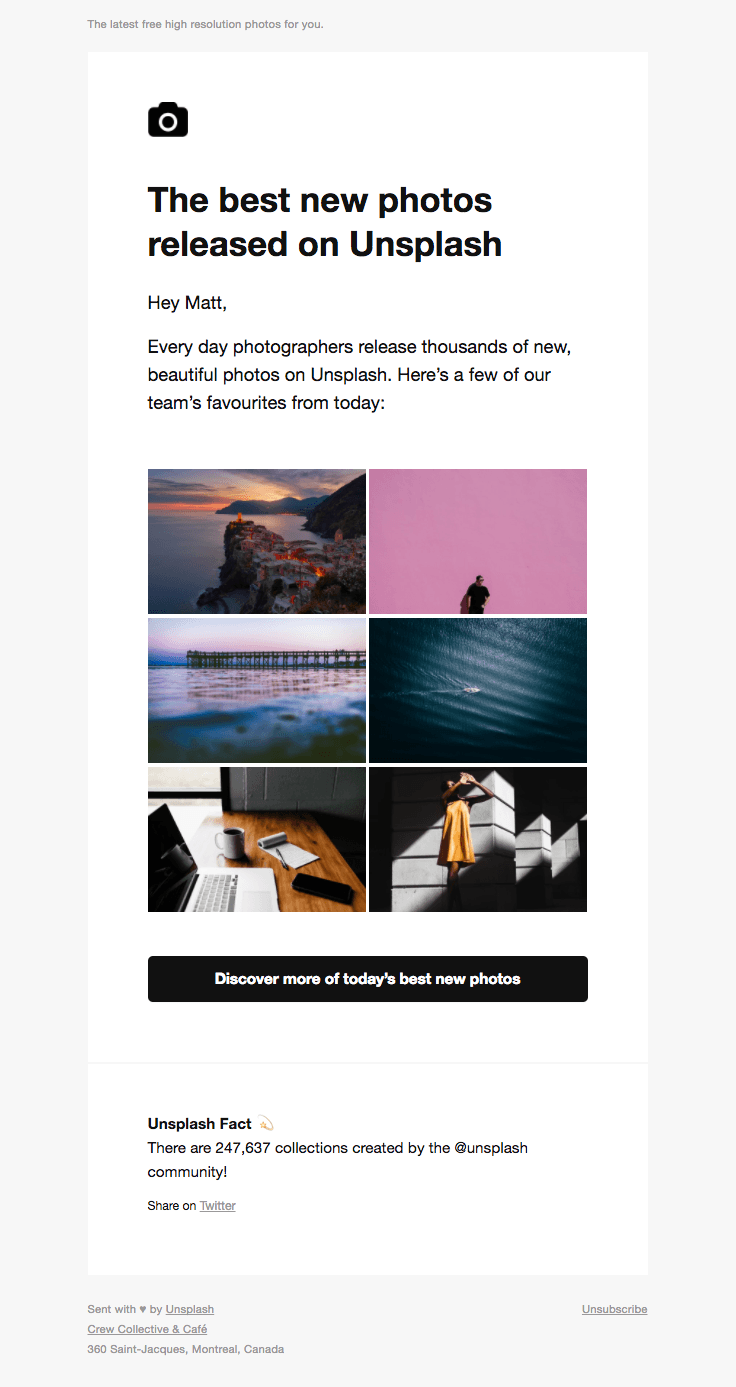Open the yellow dress woman photo

478,839
